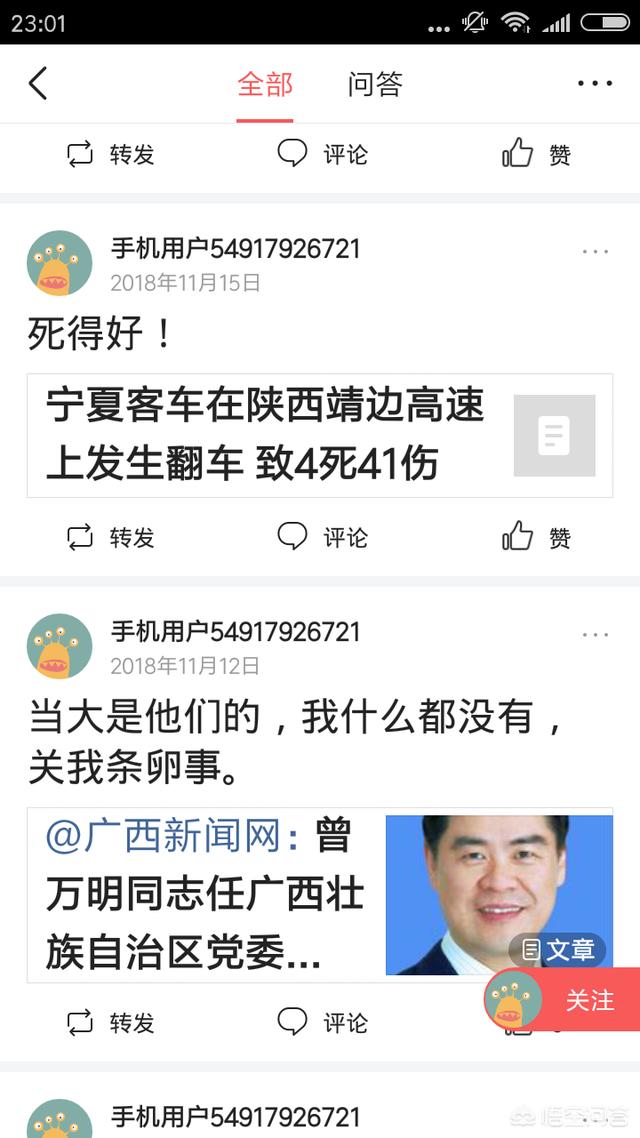The width and height of the screenshot is (640, 1138).
Task: Comment on the 死得好 post
Action: click(322, 538)
